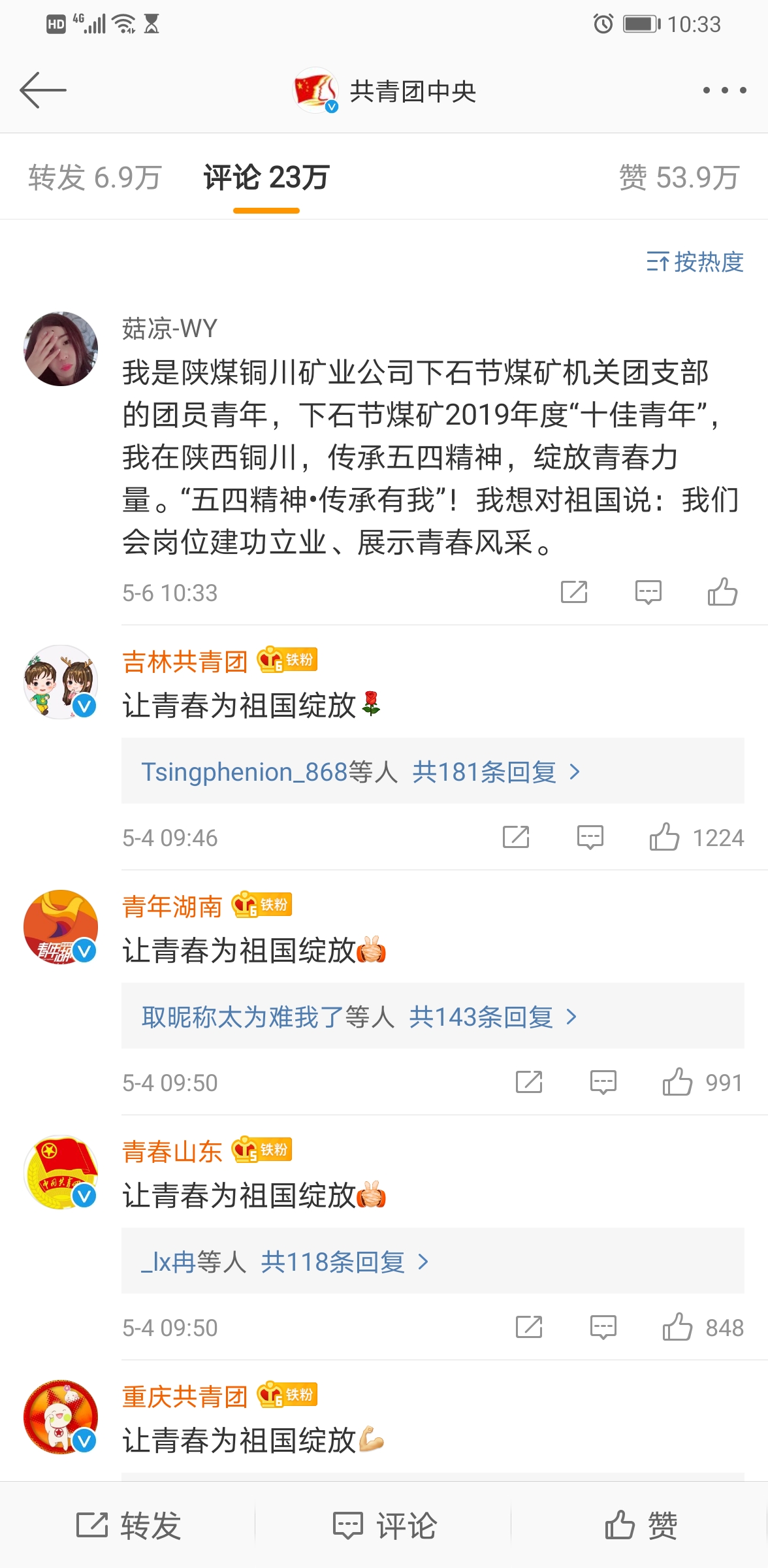Screen dimensions: 768x1568
Task: Open 青年湖南's profile name
Action: [172, 906]
